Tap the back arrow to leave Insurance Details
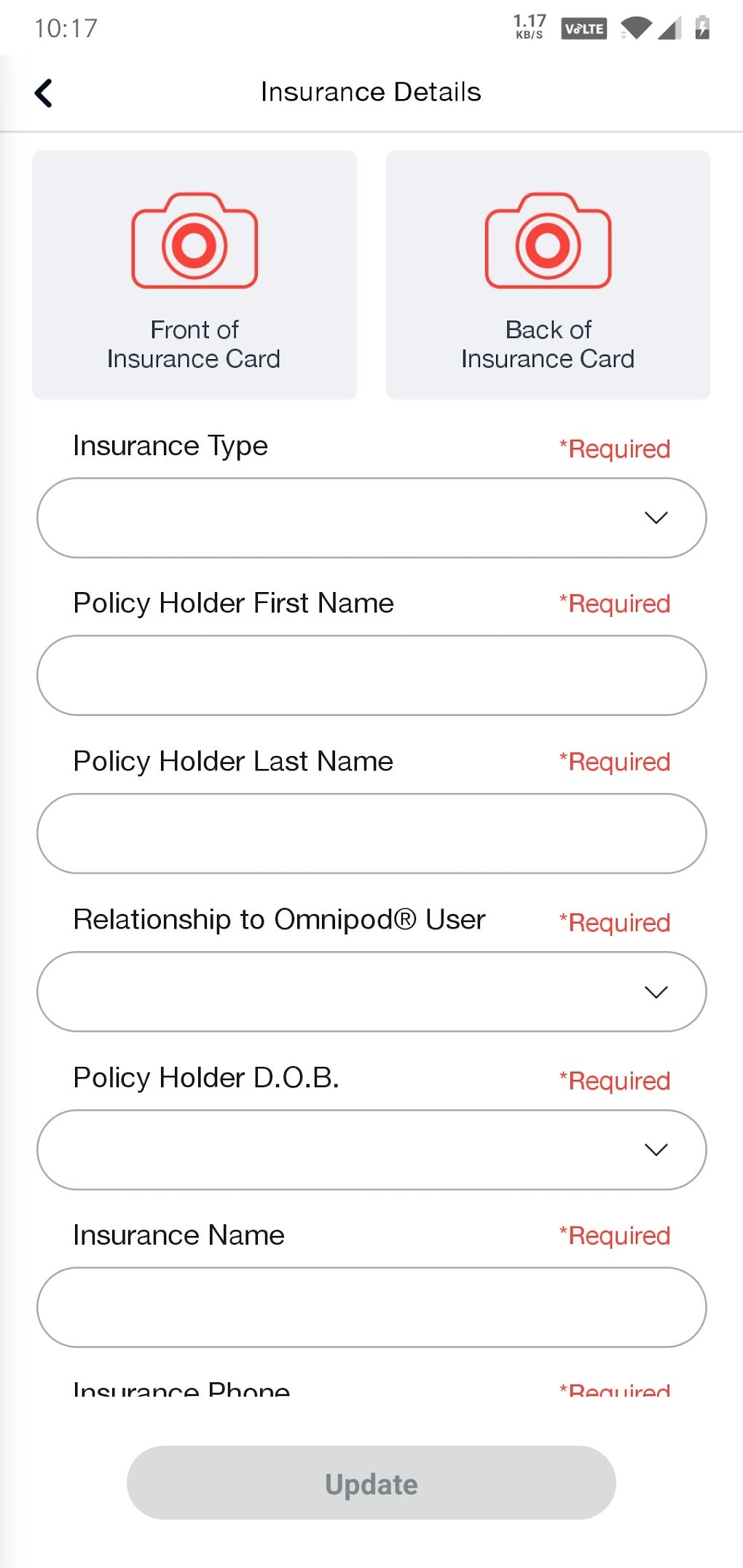This screenshot has height=1568, width=743. [44, 92]
